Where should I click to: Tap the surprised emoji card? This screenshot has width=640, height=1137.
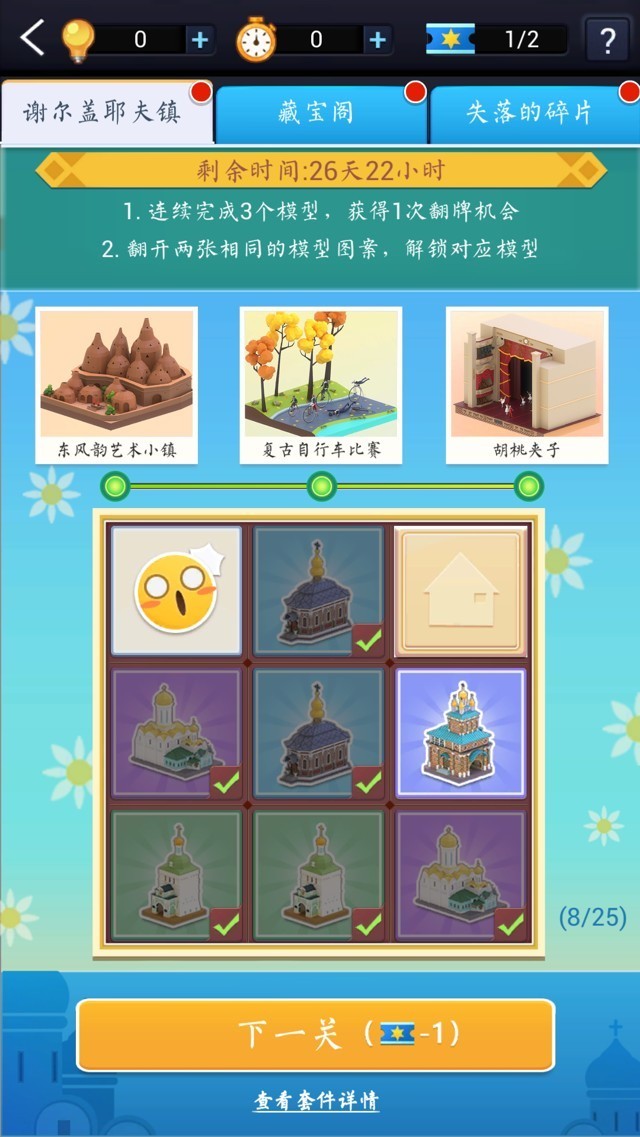(x=176, y=591)
